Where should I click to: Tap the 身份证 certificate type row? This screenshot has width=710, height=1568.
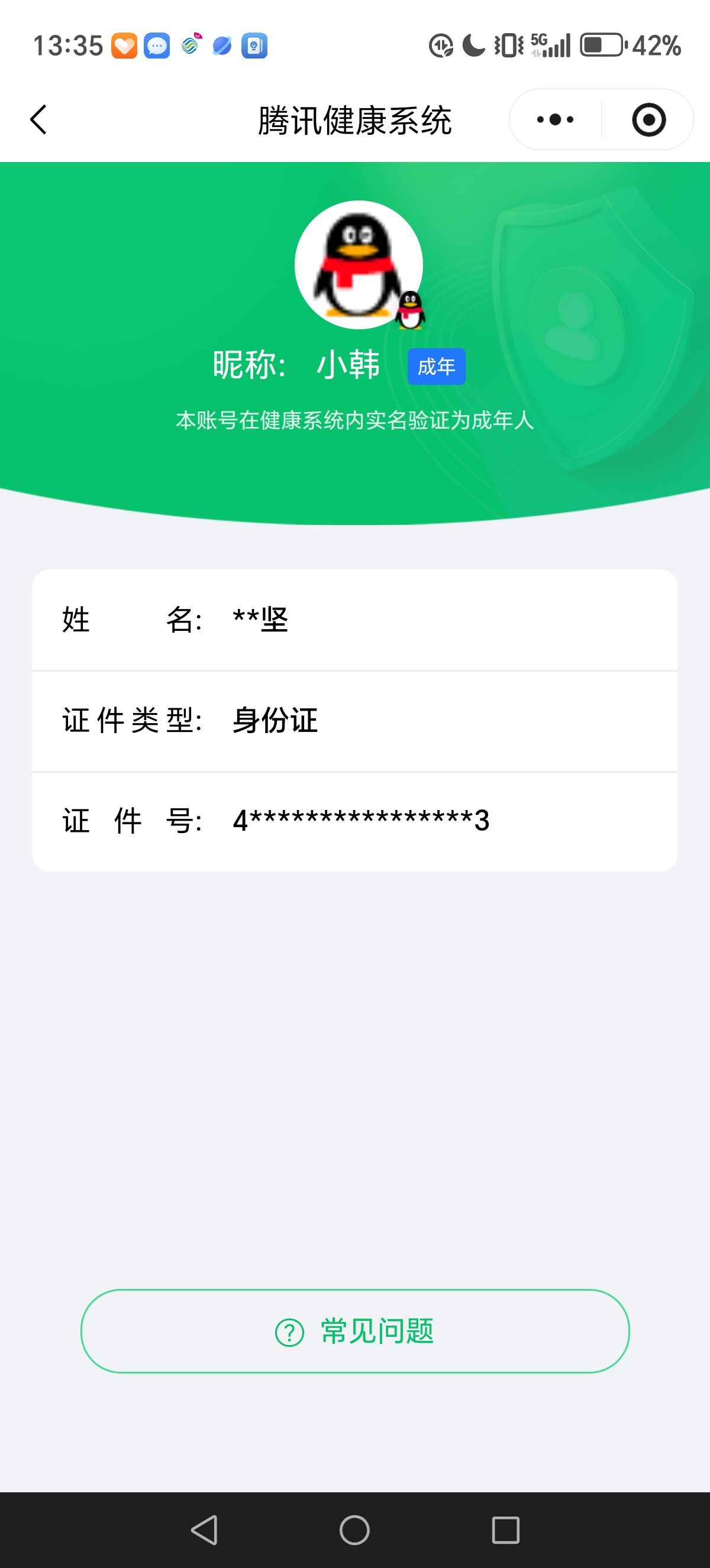tap(355, 721)
